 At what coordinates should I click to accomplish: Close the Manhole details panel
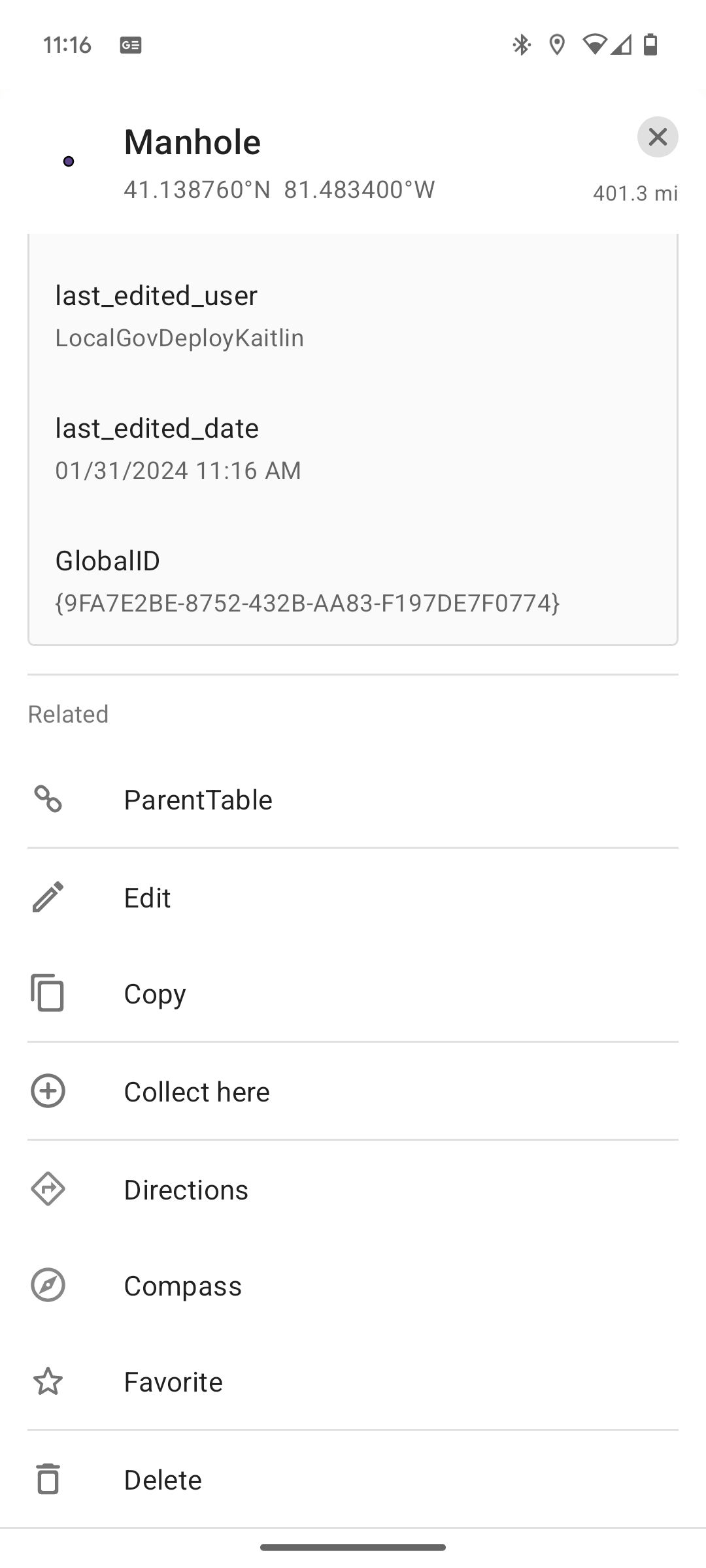[x=657, y=137]
